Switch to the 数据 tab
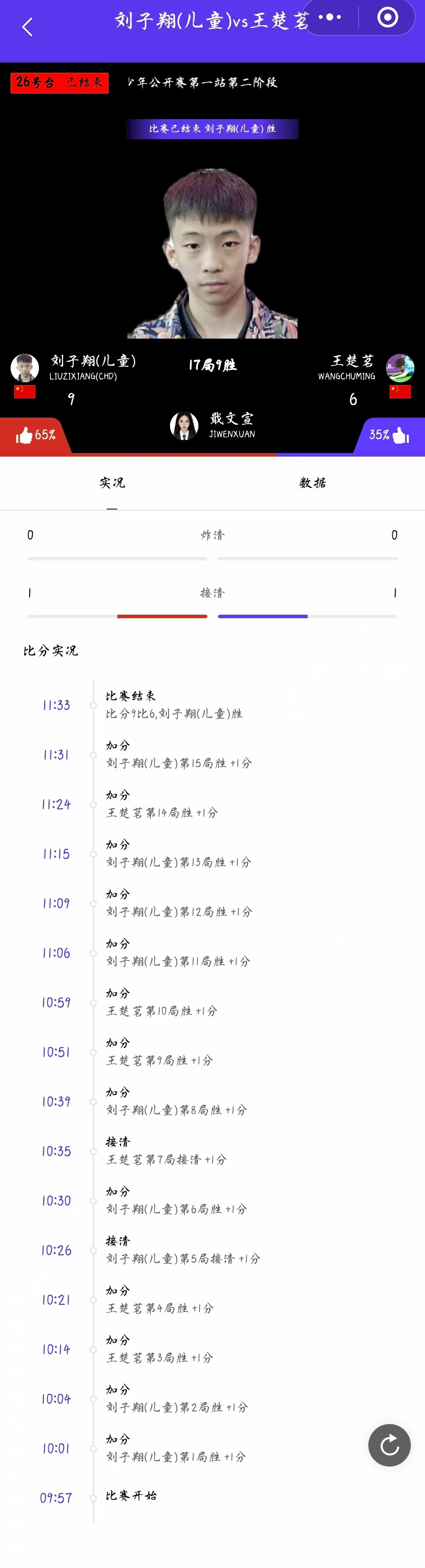The height and width of the screenshot is (1568, 425). click(312, 483)
